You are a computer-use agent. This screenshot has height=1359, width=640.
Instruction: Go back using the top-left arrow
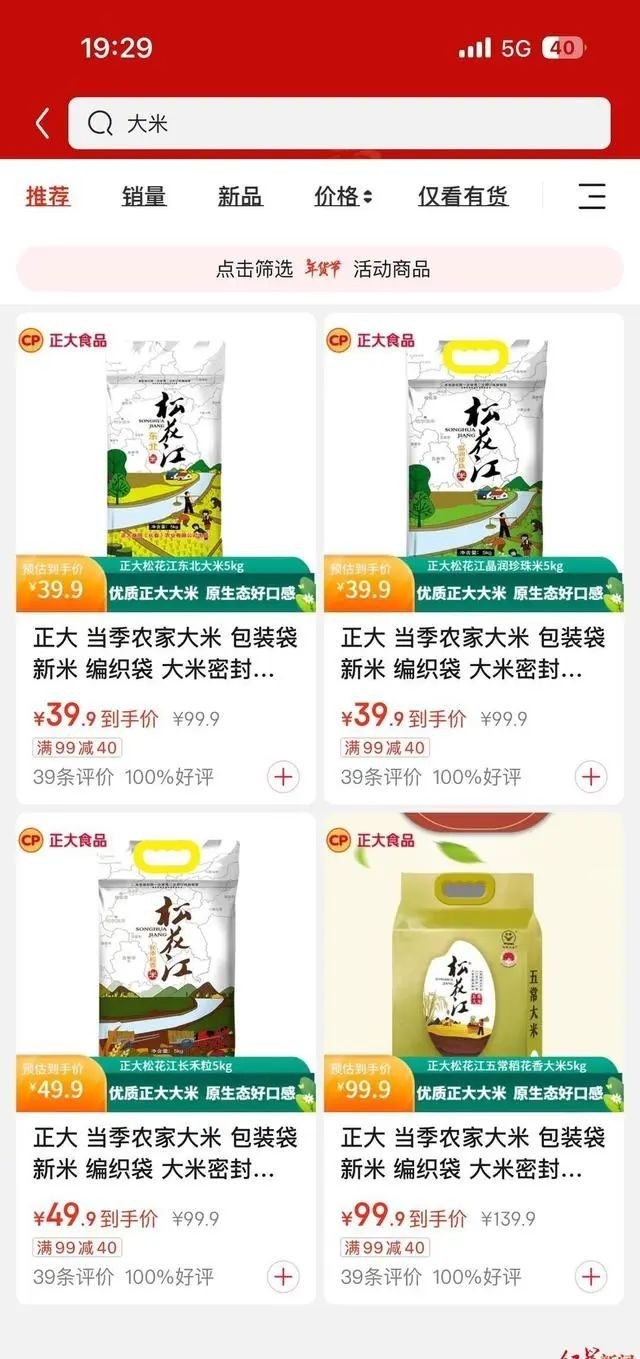(x=42, y=124)
